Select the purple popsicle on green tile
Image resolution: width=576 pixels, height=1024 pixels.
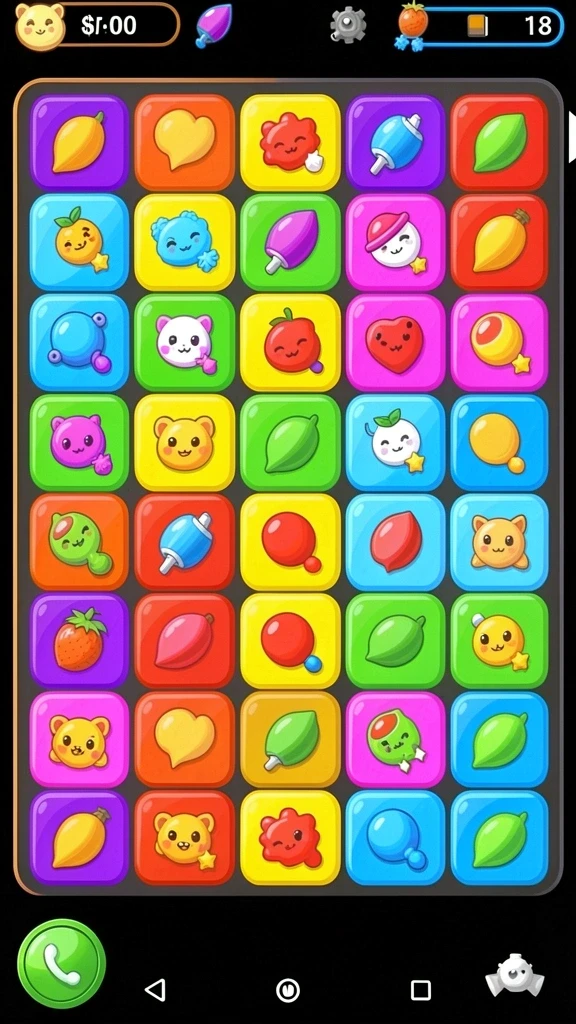[x=290, y=242]
